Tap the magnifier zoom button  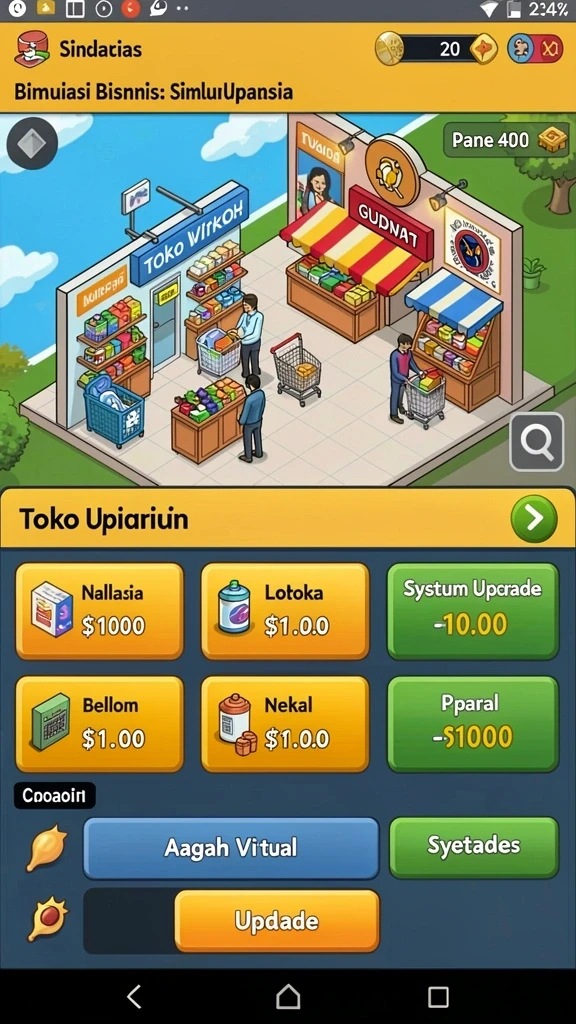tap(537, 442)
